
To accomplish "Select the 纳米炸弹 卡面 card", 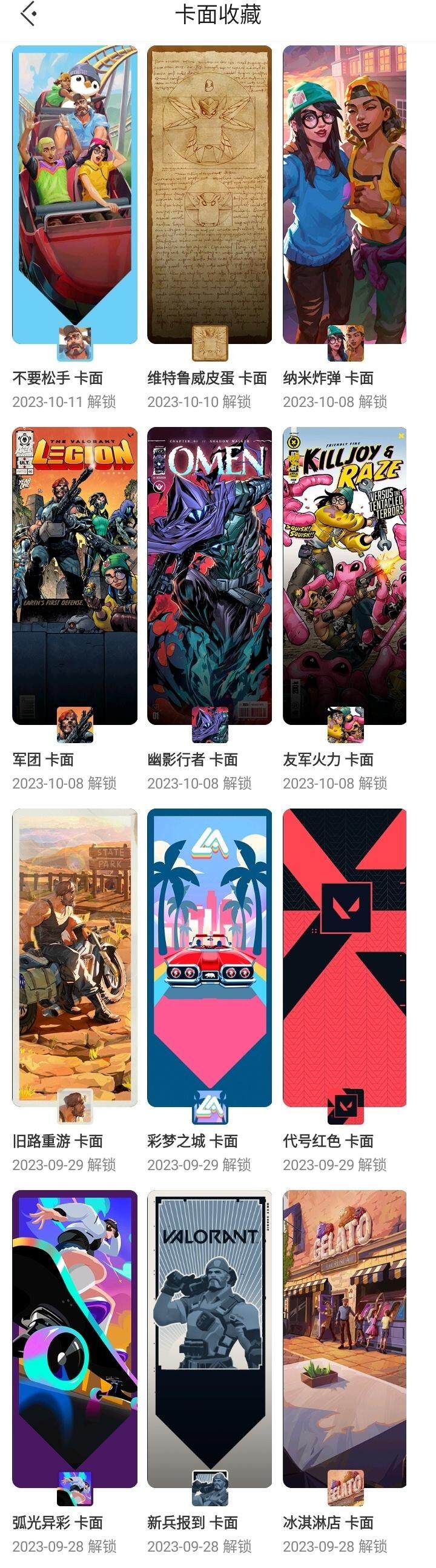I will coord(345,195).
